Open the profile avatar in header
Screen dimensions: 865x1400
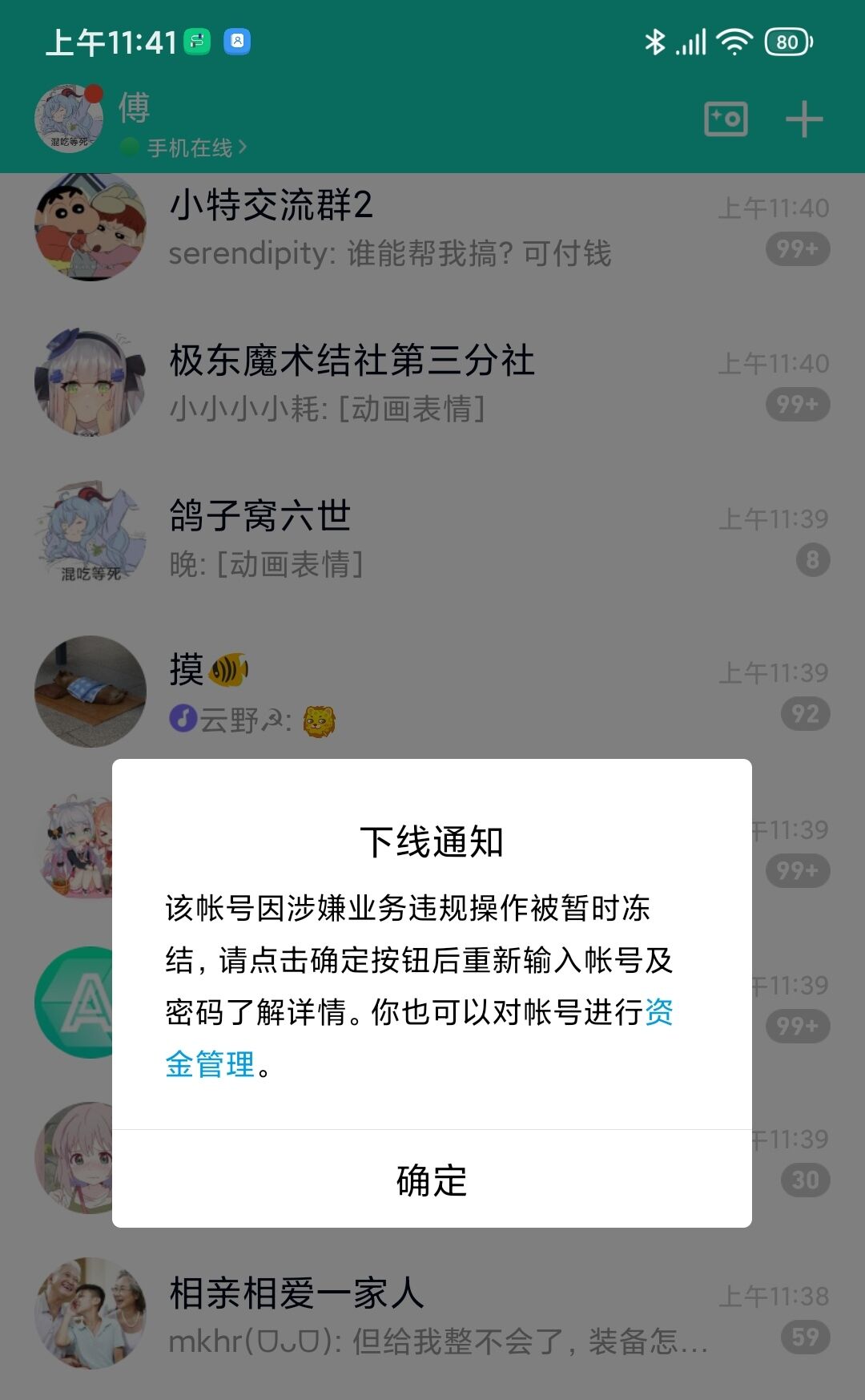69,119
